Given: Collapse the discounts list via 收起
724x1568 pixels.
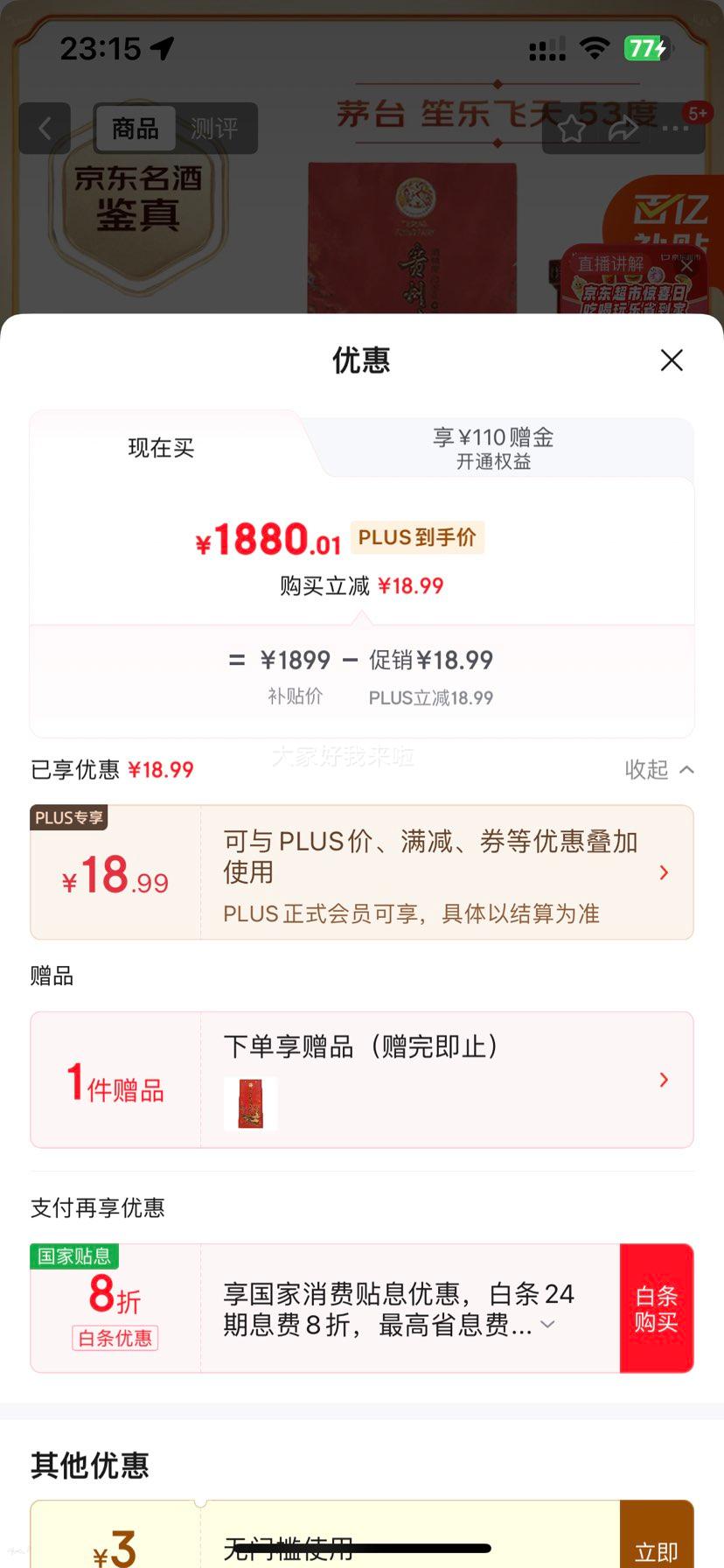Looking at the screenshot, I should coord(659,770).
